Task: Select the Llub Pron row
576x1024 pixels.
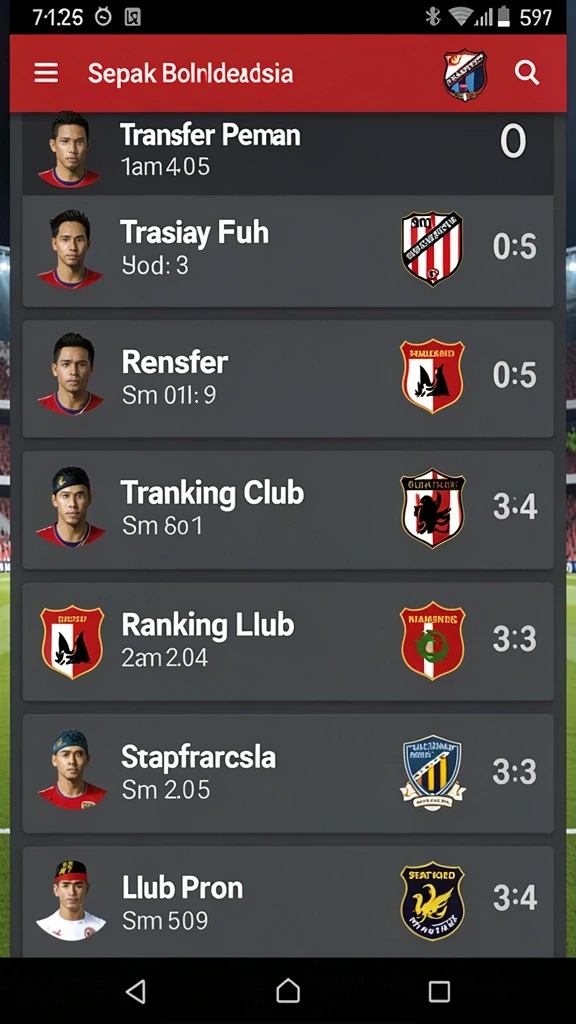Action: [288, 902]
